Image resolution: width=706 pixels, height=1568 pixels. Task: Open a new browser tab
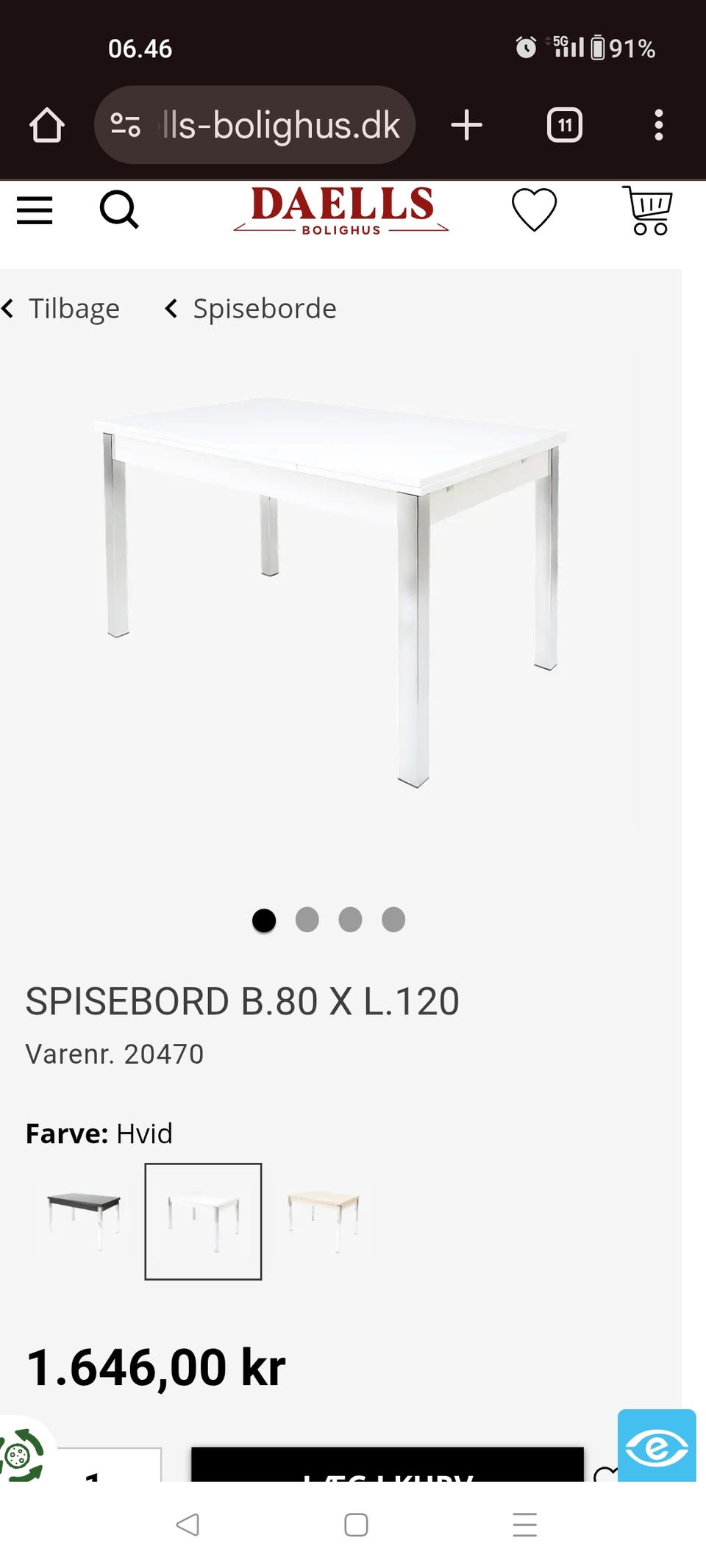466,124
